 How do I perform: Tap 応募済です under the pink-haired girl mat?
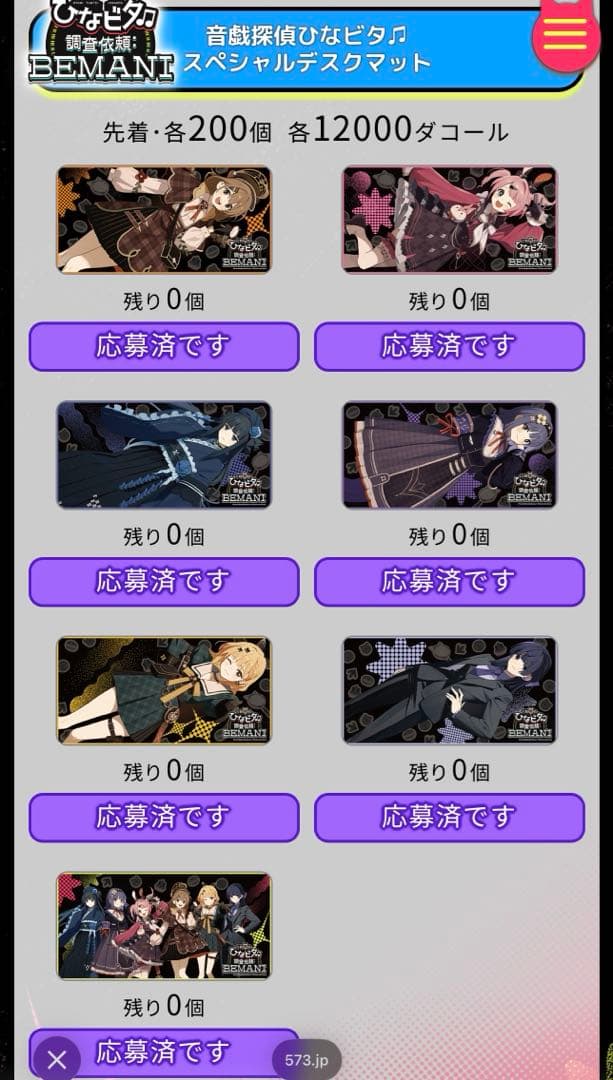[449, 346]
